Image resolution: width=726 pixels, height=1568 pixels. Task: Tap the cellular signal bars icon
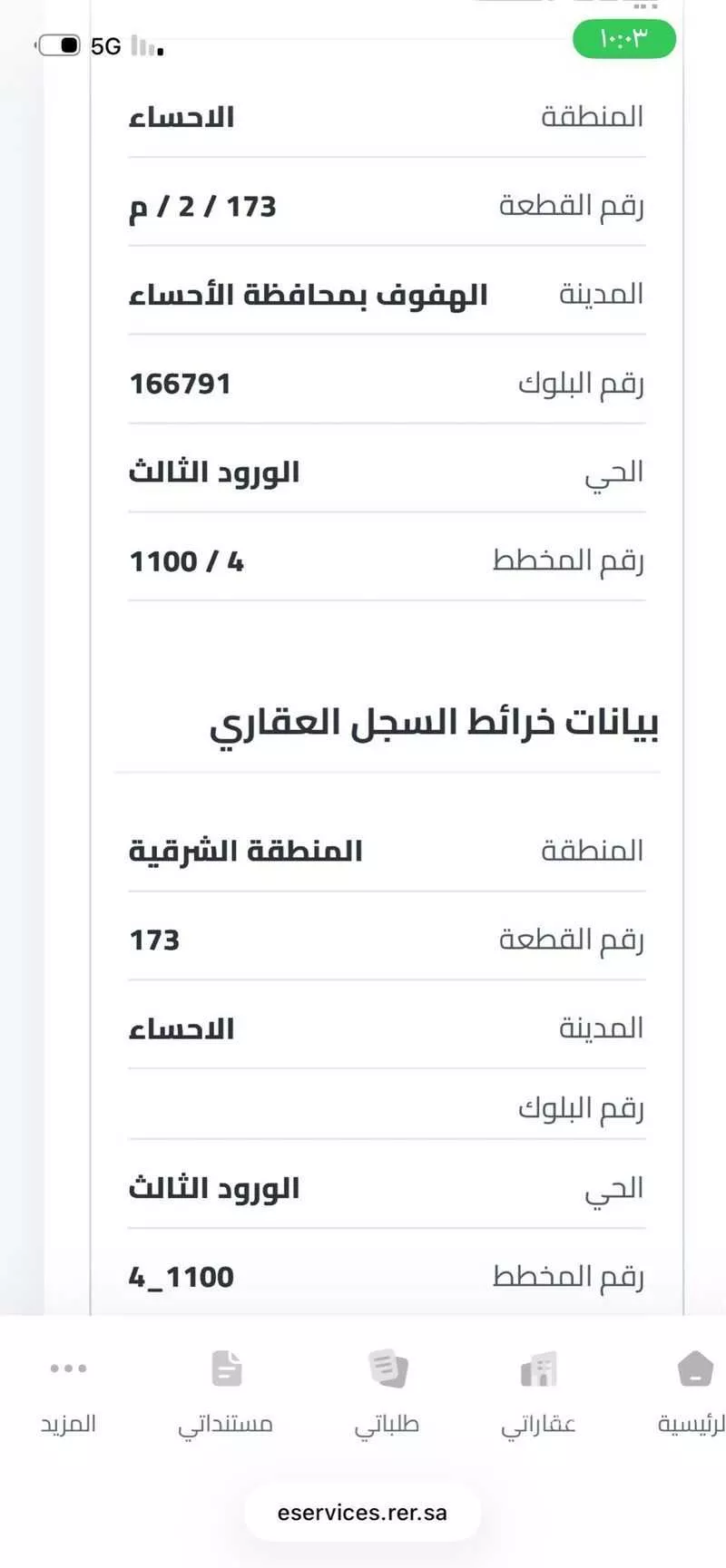click(145, 47)
